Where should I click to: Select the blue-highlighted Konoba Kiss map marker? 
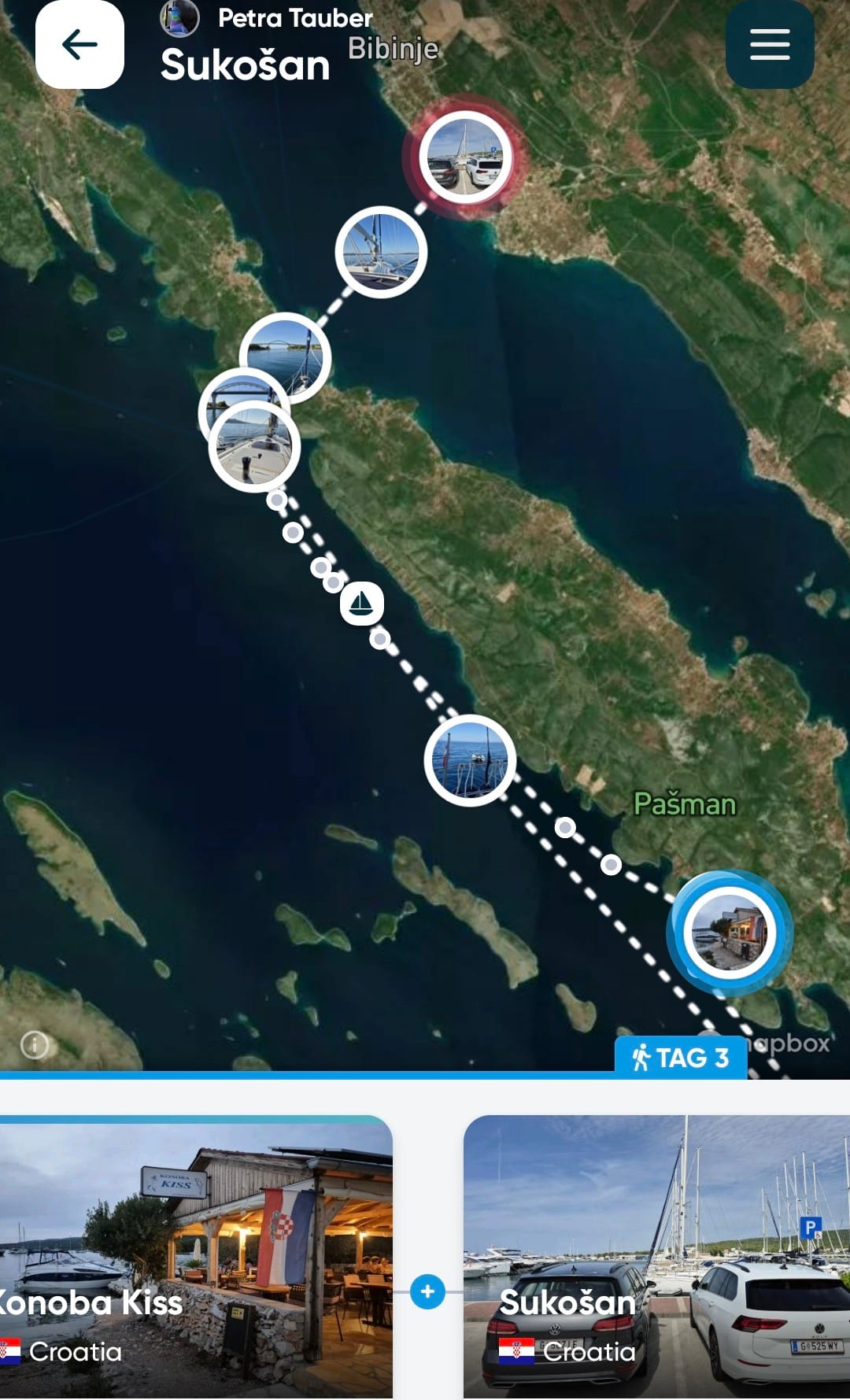click(x=729, y=933)
